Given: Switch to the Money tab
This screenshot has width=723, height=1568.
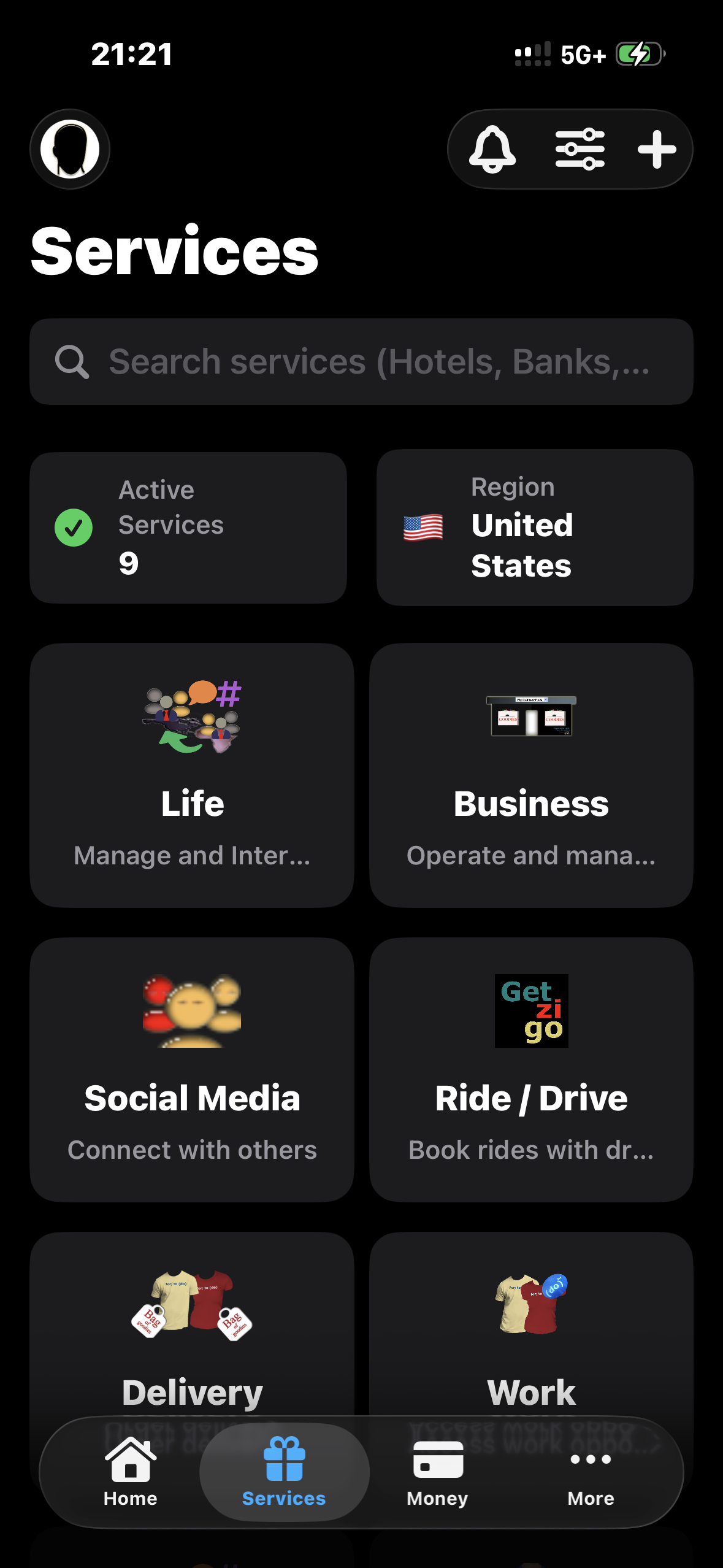Looking at the screenshot, I should pyautogui.click(x=437, y=1472).
